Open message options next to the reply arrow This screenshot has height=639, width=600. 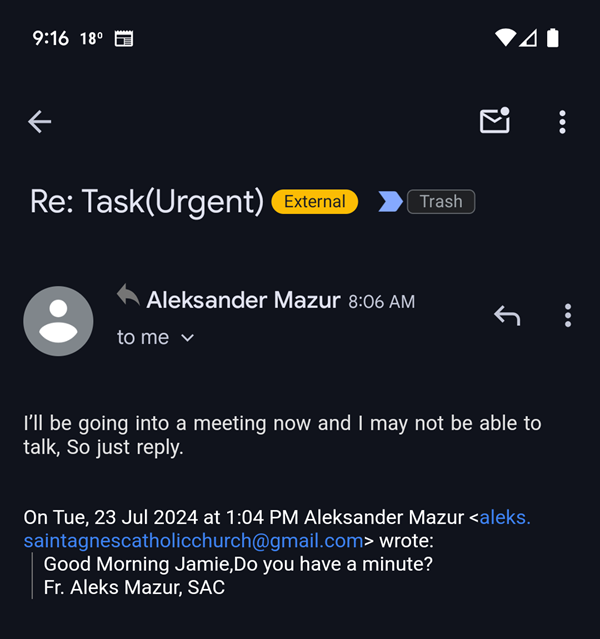567,316
